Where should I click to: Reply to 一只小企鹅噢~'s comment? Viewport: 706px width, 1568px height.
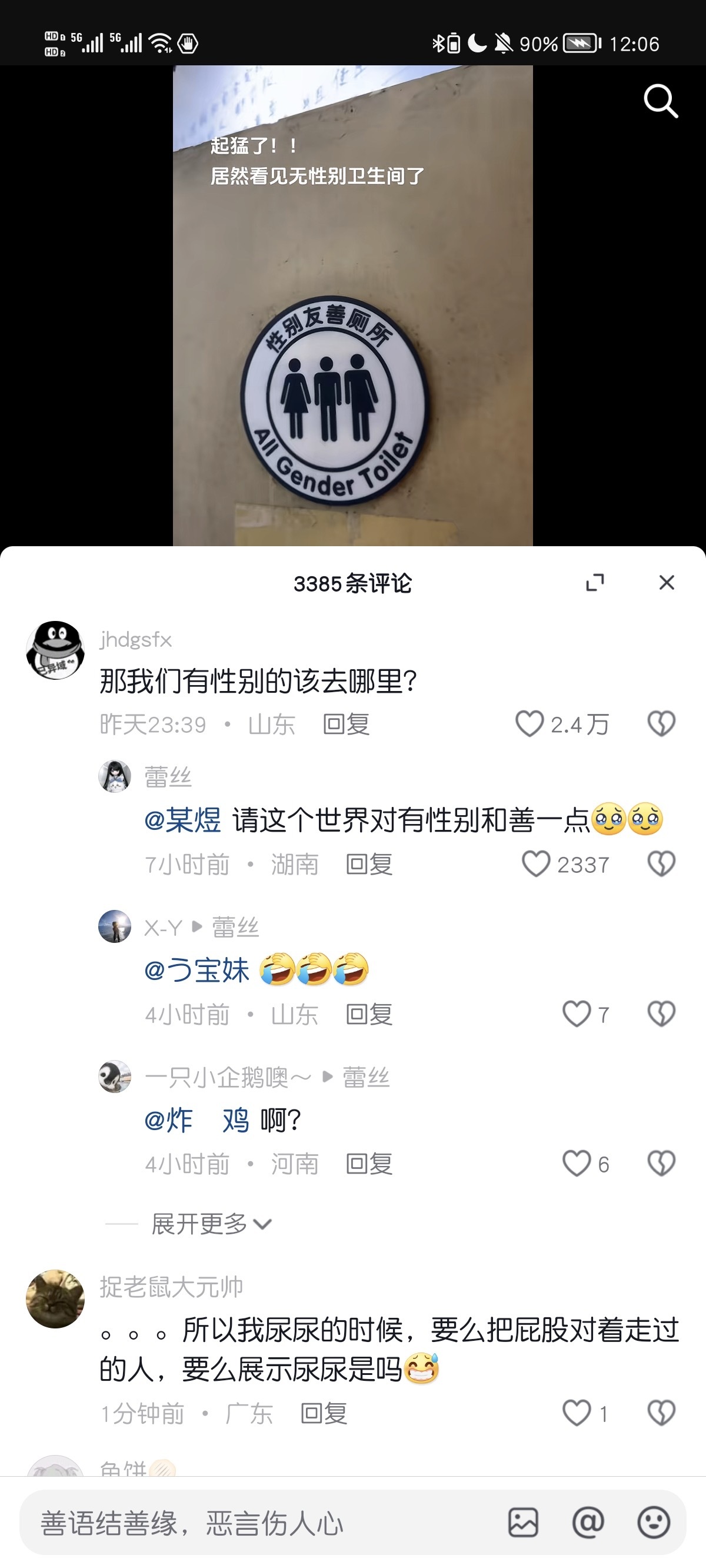click(369, 1164)
